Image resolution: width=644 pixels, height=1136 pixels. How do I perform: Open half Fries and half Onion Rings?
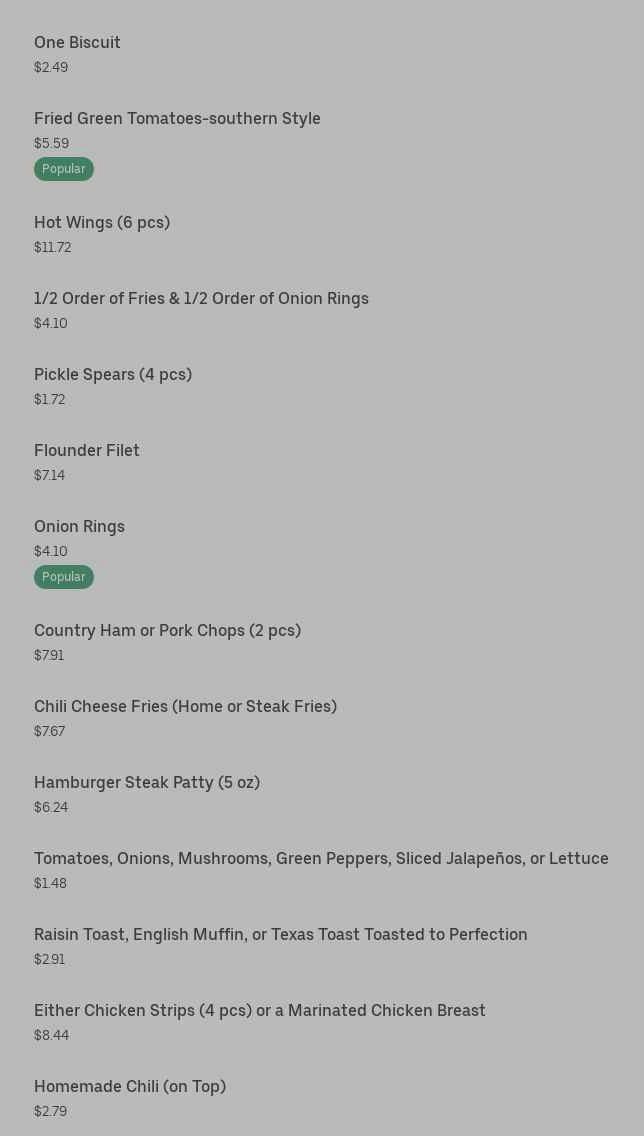(x=201, y=299)
